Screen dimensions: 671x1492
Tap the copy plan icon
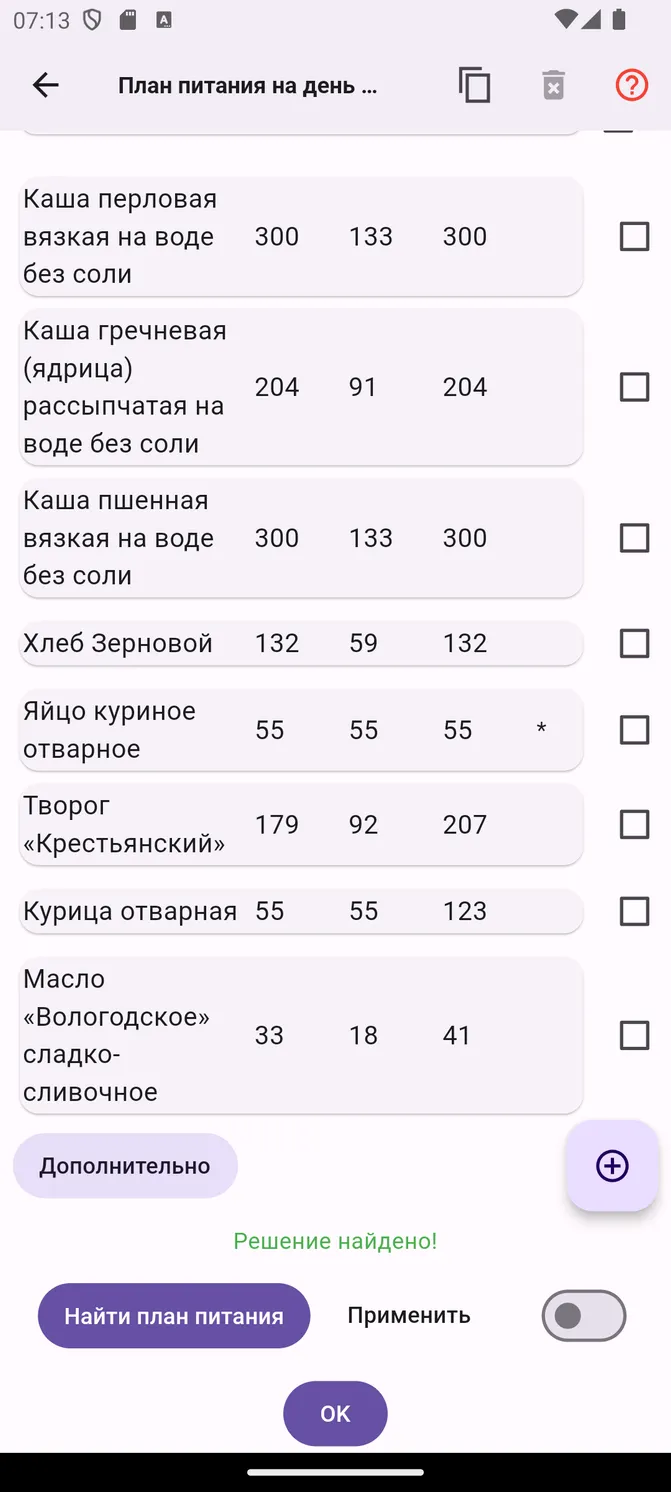click(475, 86)
